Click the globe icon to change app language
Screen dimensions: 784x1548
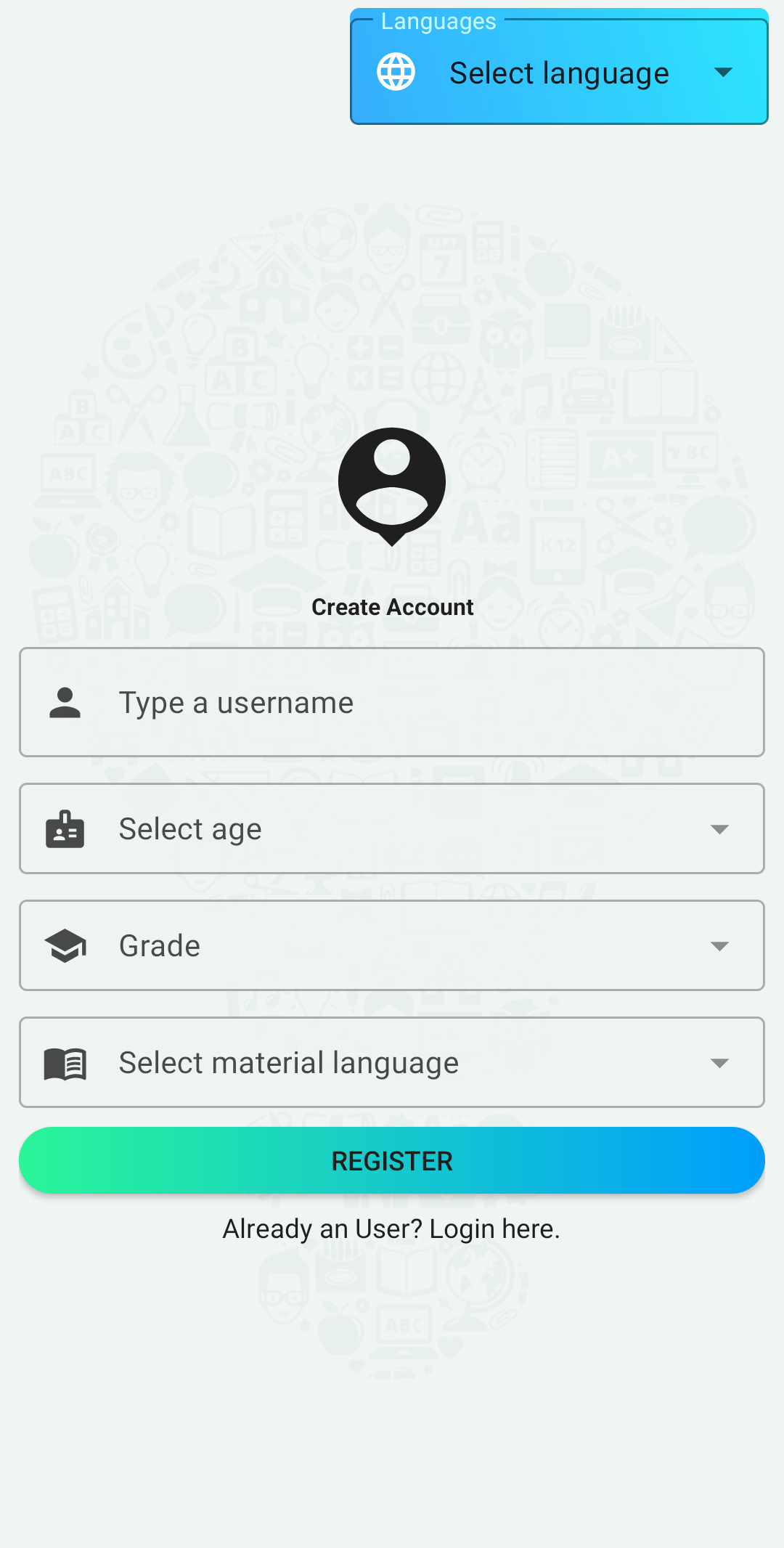[395, 71]
